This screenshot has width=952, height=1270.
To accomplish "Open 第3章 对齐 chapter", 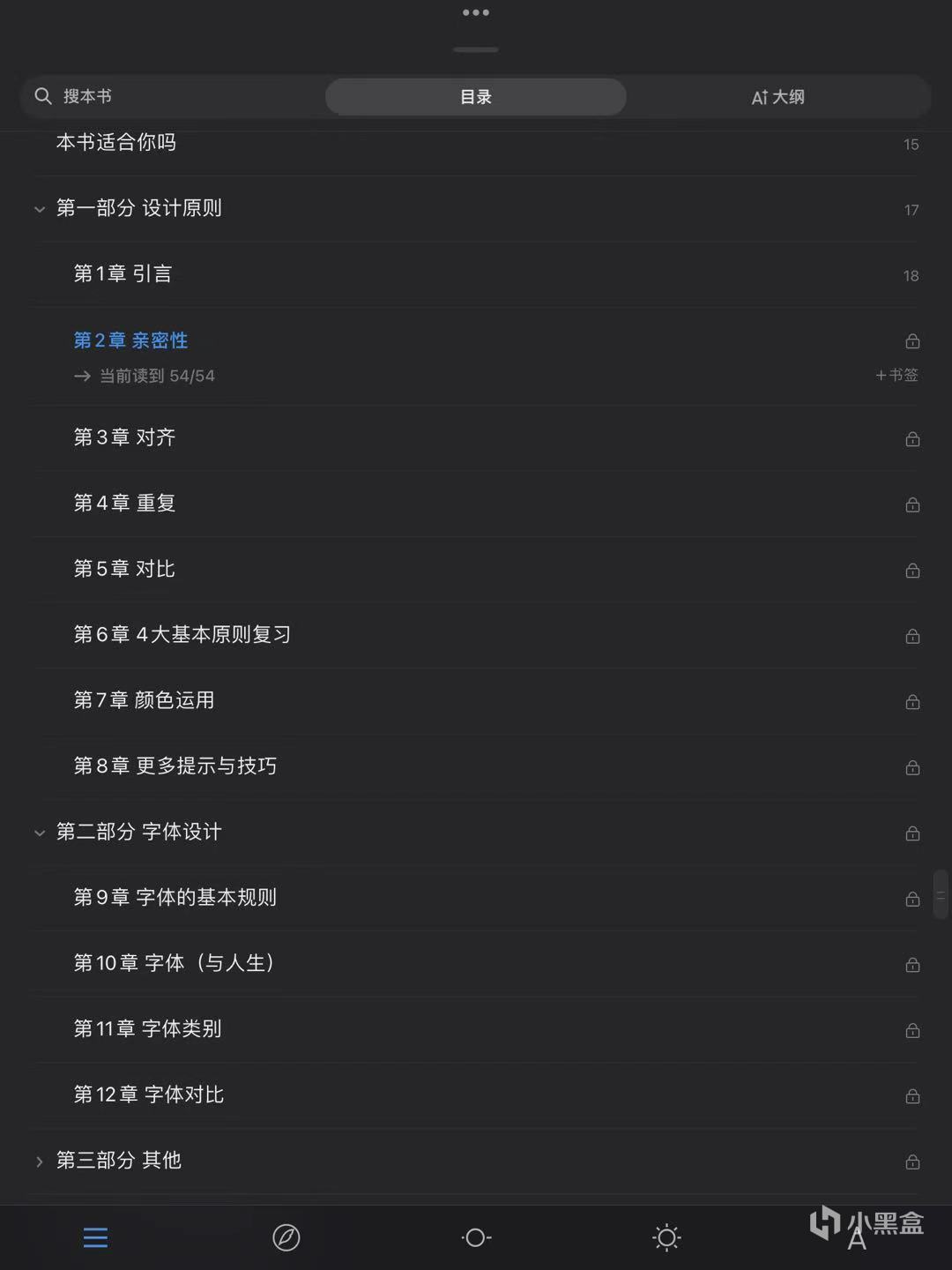I will pyautogui.click(x=125, y=437).
